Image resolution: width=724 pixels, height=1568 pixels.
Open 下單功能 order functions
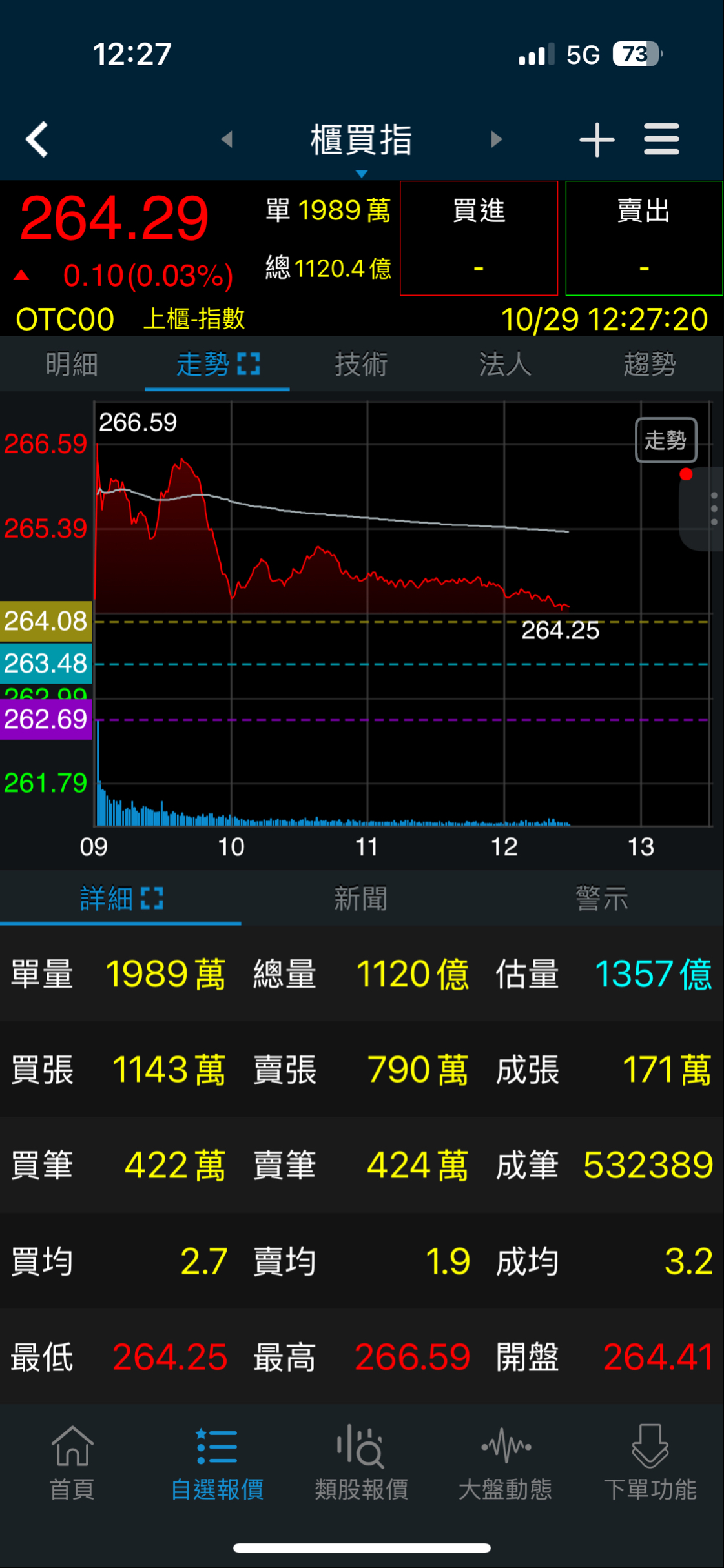coord(650,1463)
